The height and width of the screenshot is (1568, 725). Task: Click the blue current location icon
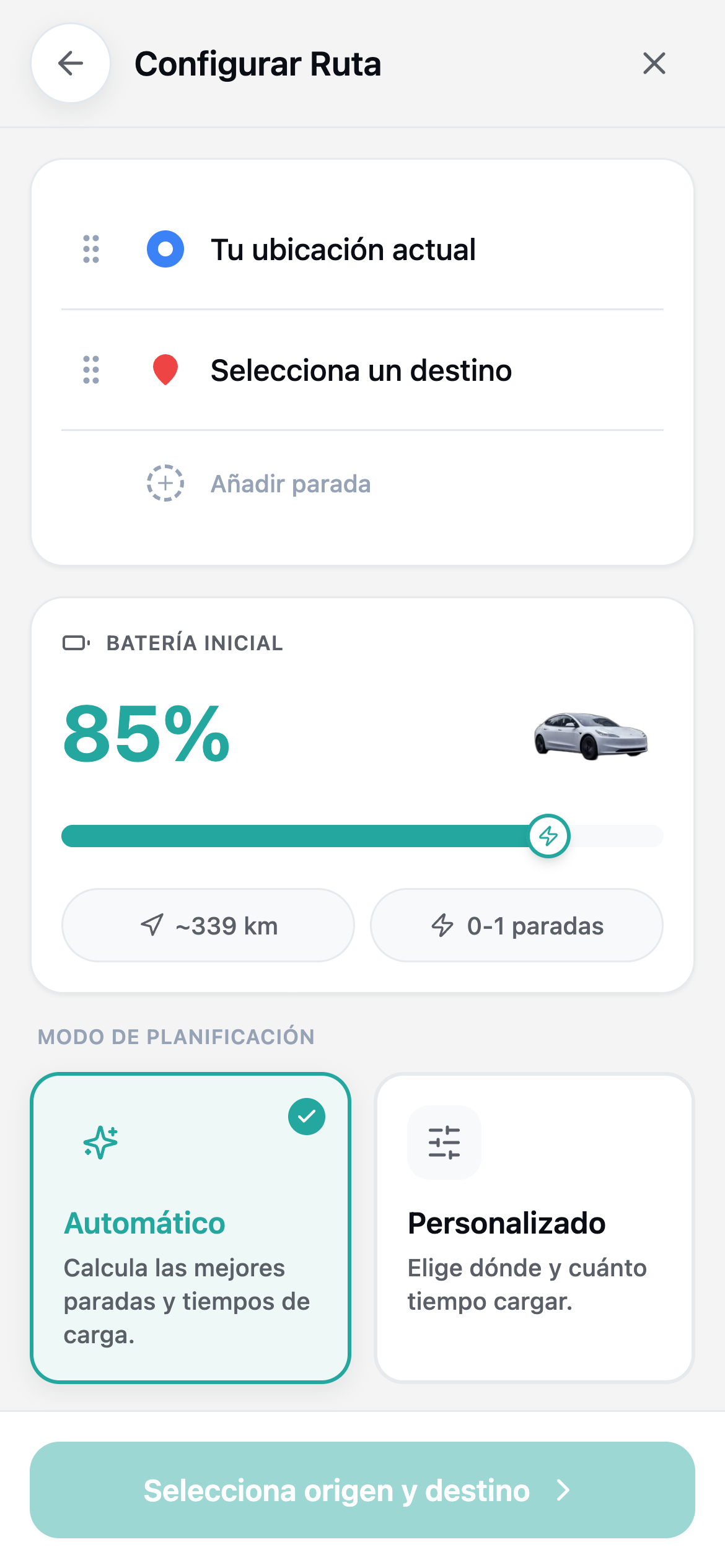164,250
